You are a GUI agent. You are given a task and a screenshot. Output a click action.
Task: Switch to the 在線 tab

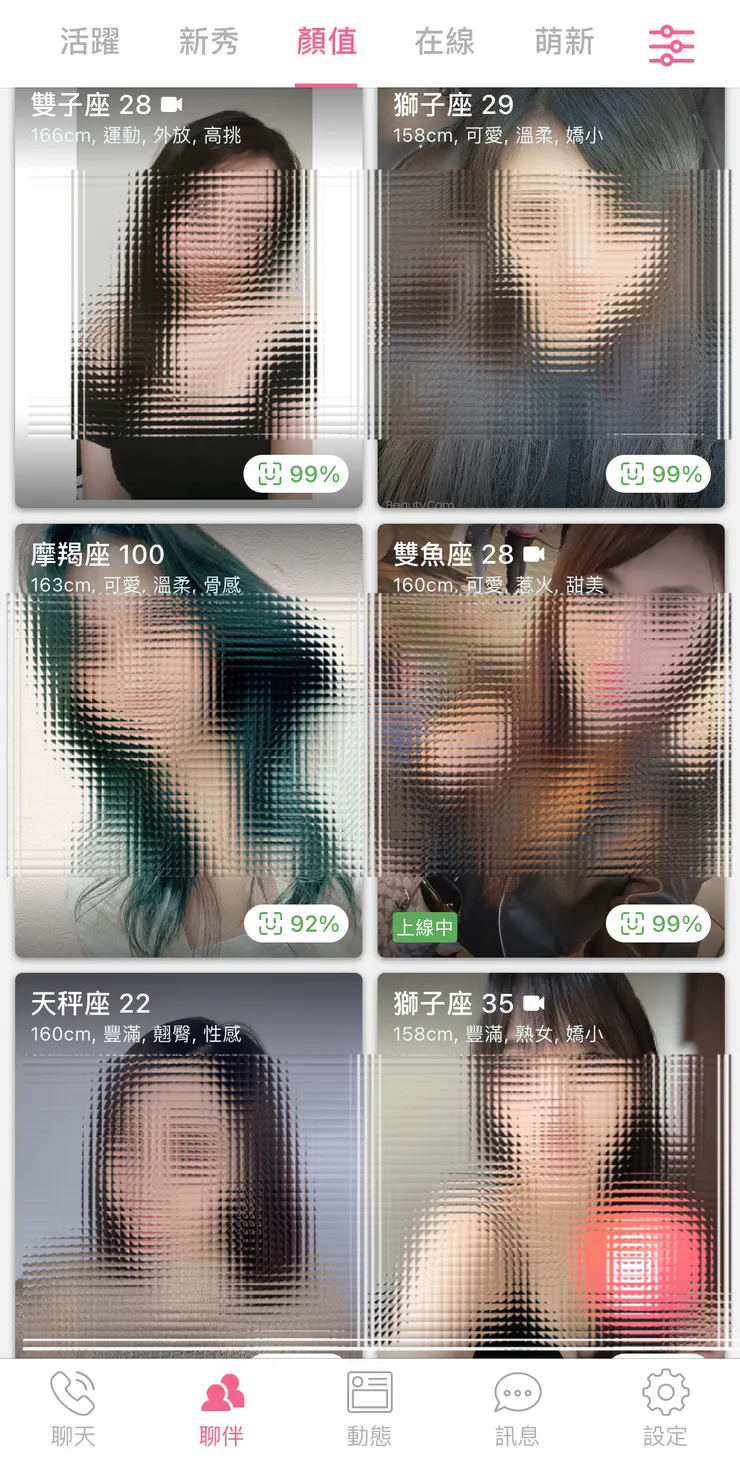tap(442, 43)
